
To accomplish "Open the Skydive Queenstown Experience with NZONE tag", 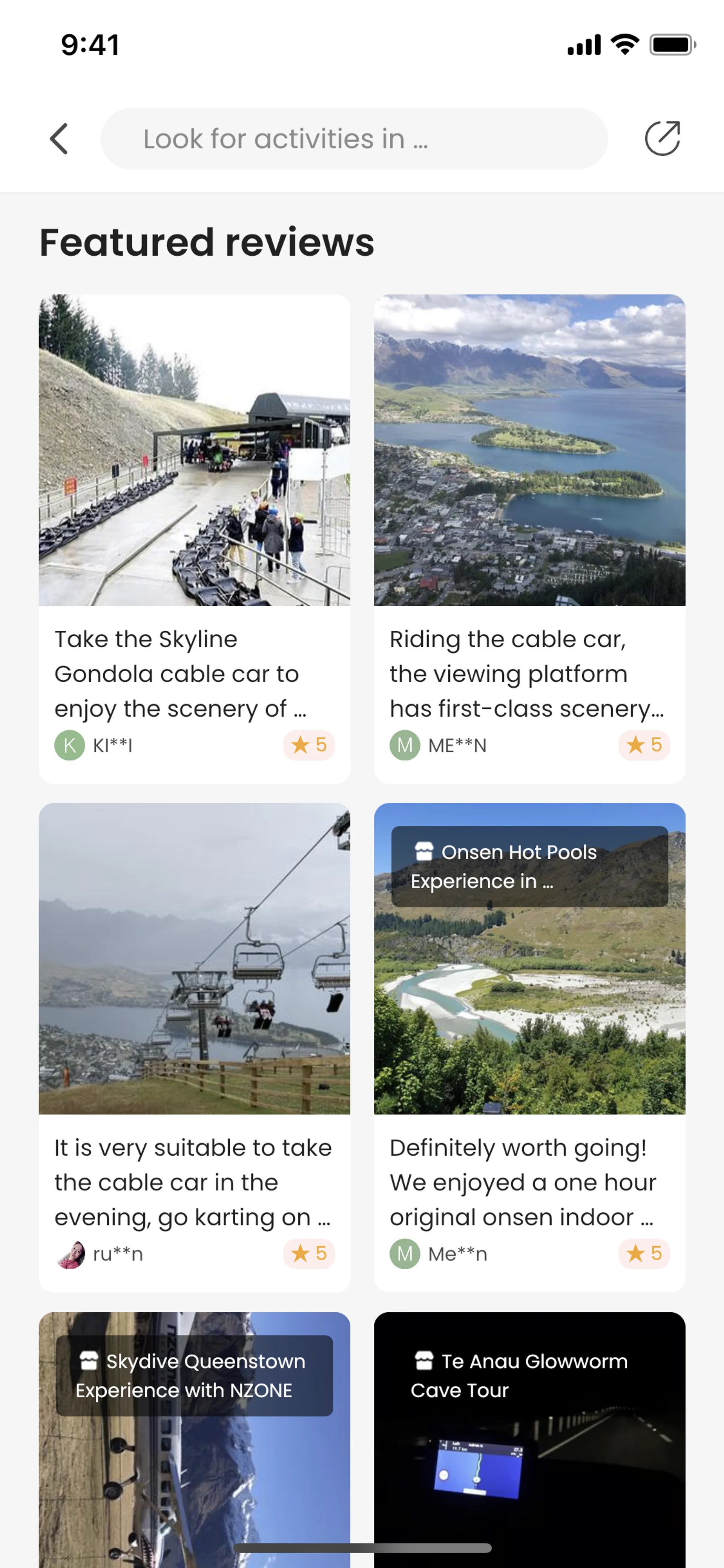I will tap(194, 1375).
